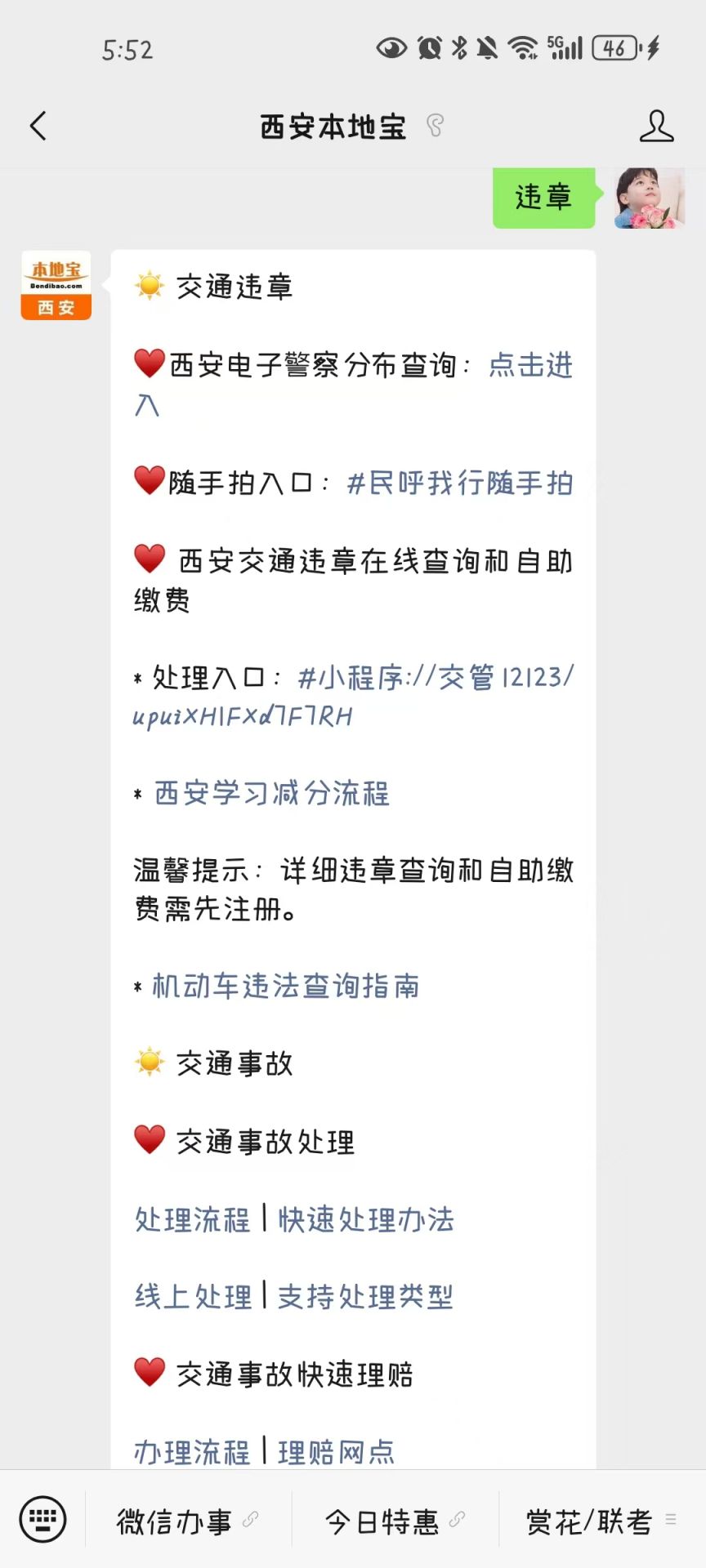
Task: Open 赏花/联考 menu
Action: click(x=589, y=1521)
